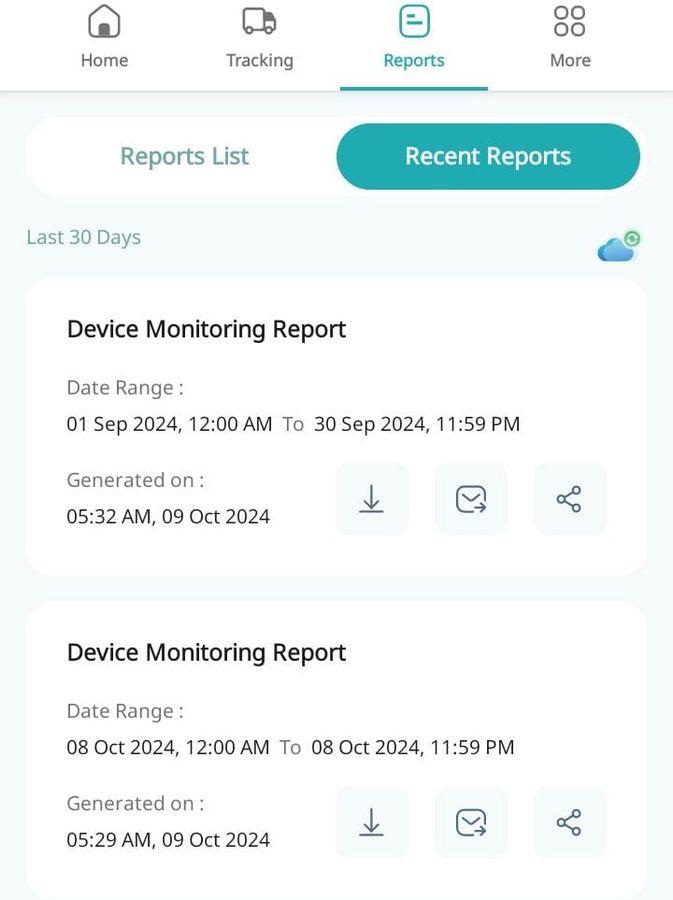673x900 pixels.
Task: Switch to Reports List view
Action: click(184, 157)
